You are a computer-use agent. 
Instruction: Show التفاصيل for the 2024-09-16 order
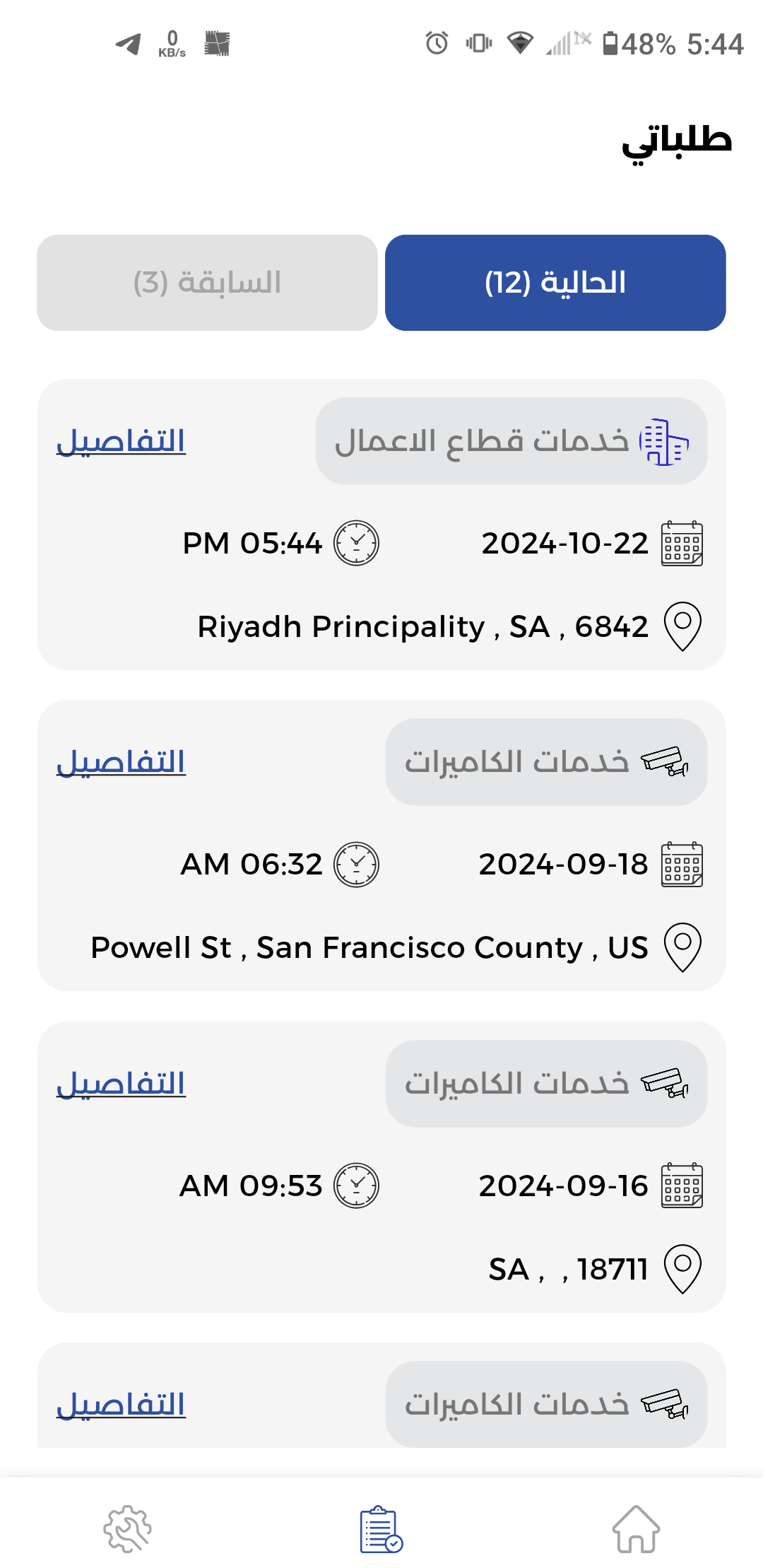pos(121,1084)
